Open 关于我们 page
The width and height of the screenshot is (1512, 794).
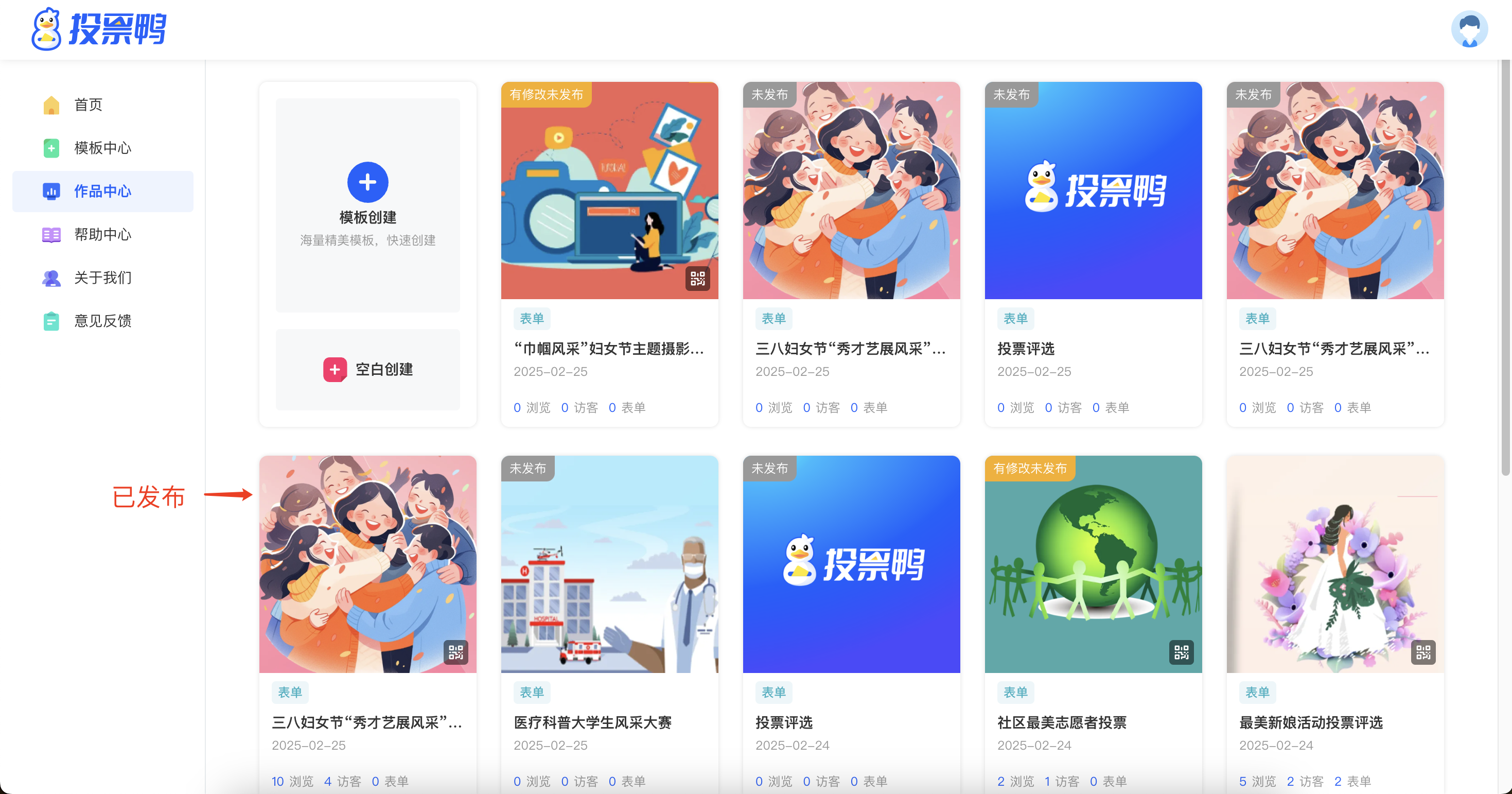click(102, 278)
